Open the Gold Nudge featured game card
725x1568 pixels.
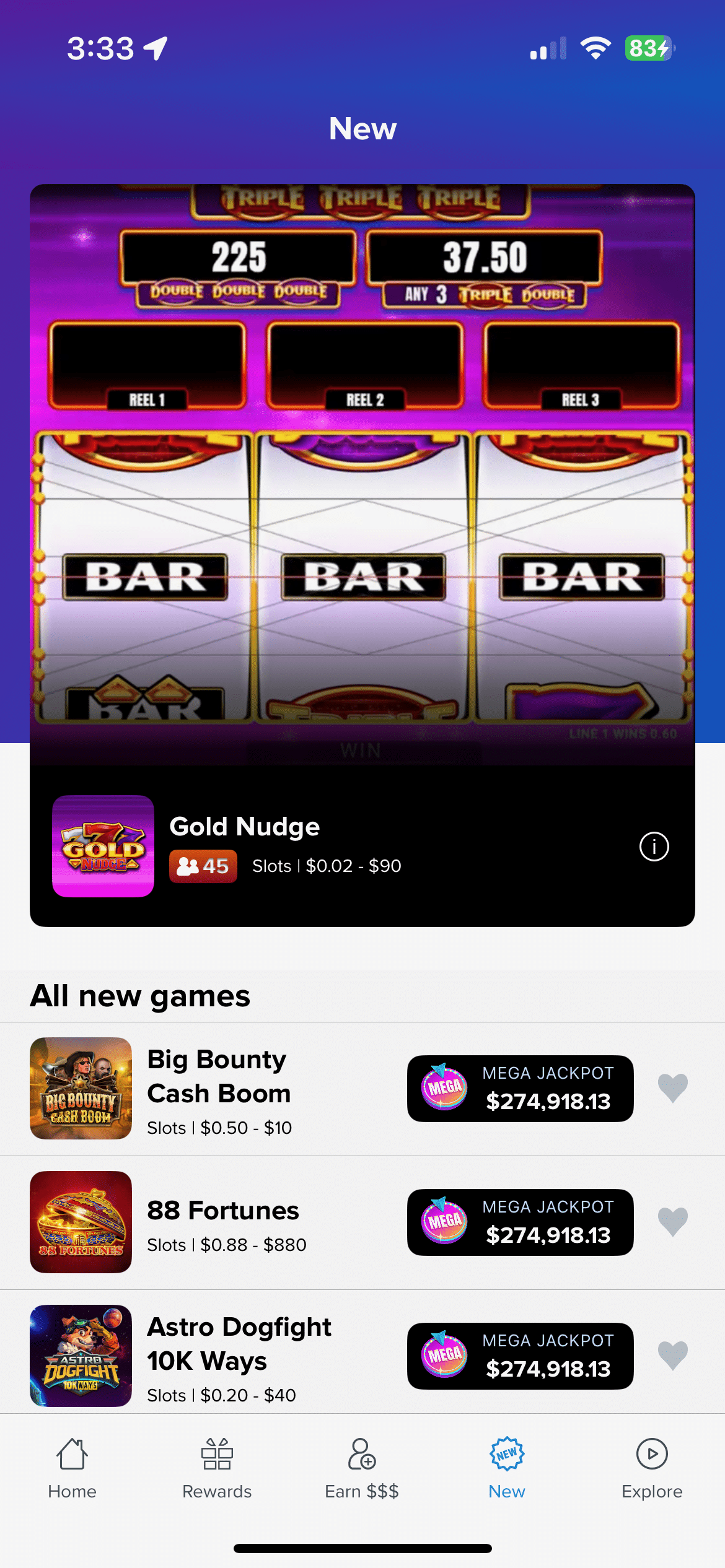362,495
